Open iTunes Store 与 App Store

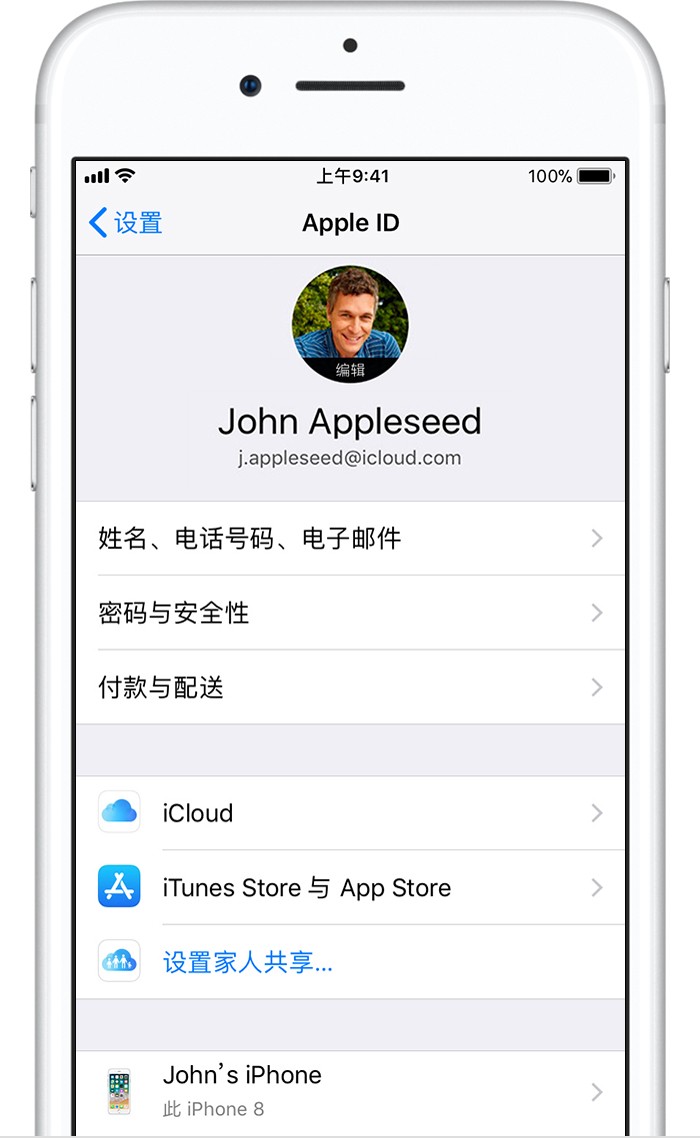pos(350,888)
